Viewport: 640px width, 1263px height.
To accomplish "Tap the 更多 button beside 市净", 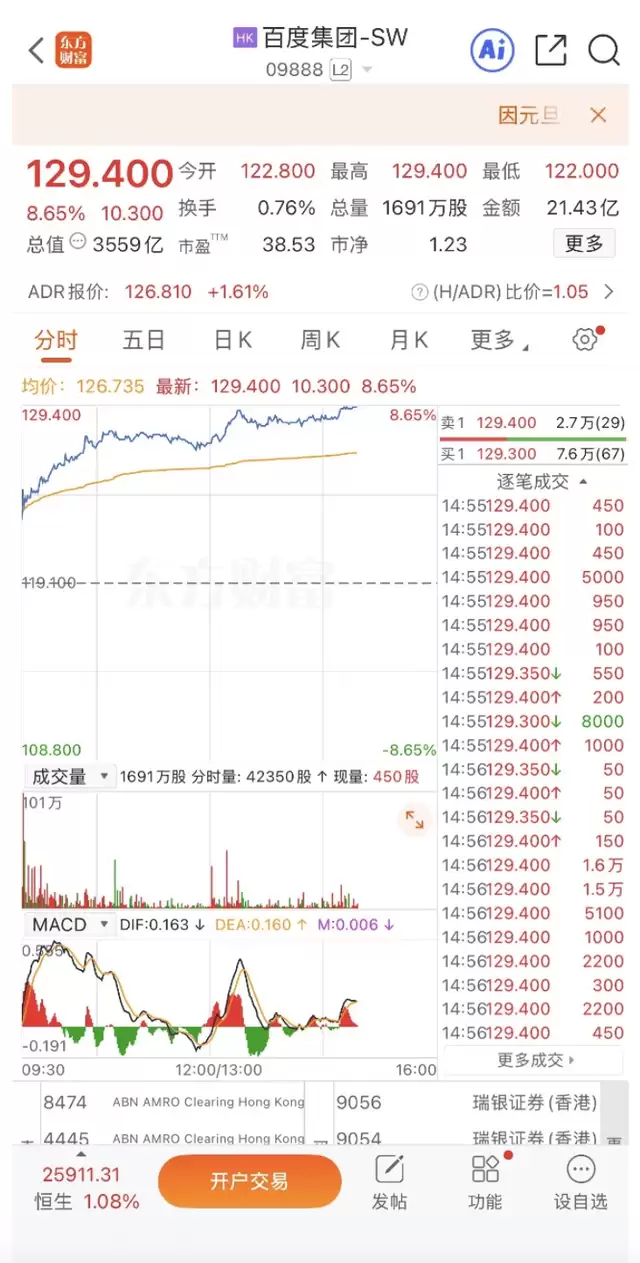I will (x=584, y=243).
